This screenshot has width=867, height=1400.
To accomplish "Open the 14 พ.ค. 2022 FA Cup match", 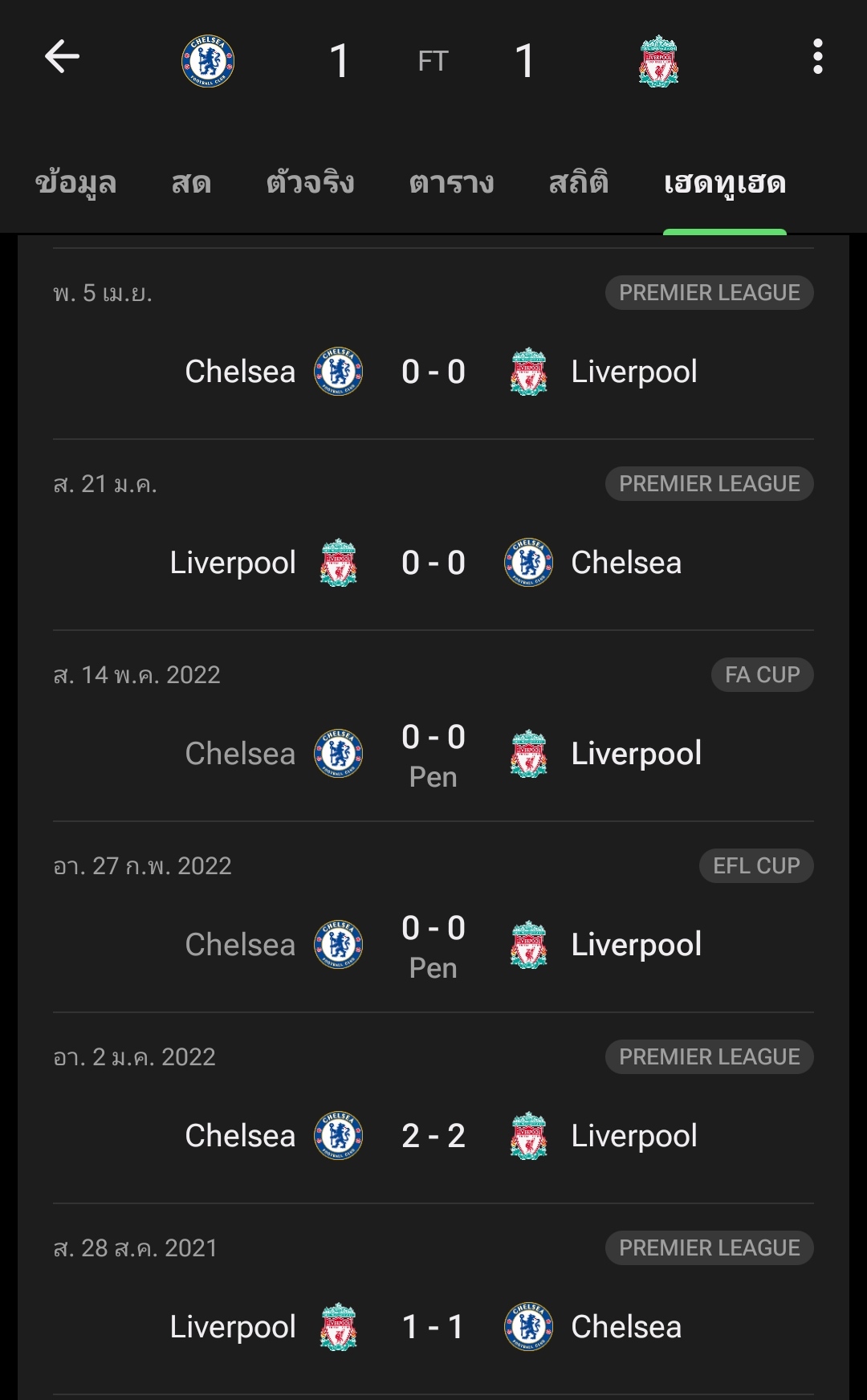I will pyautogui.click(x=433, y=726).
